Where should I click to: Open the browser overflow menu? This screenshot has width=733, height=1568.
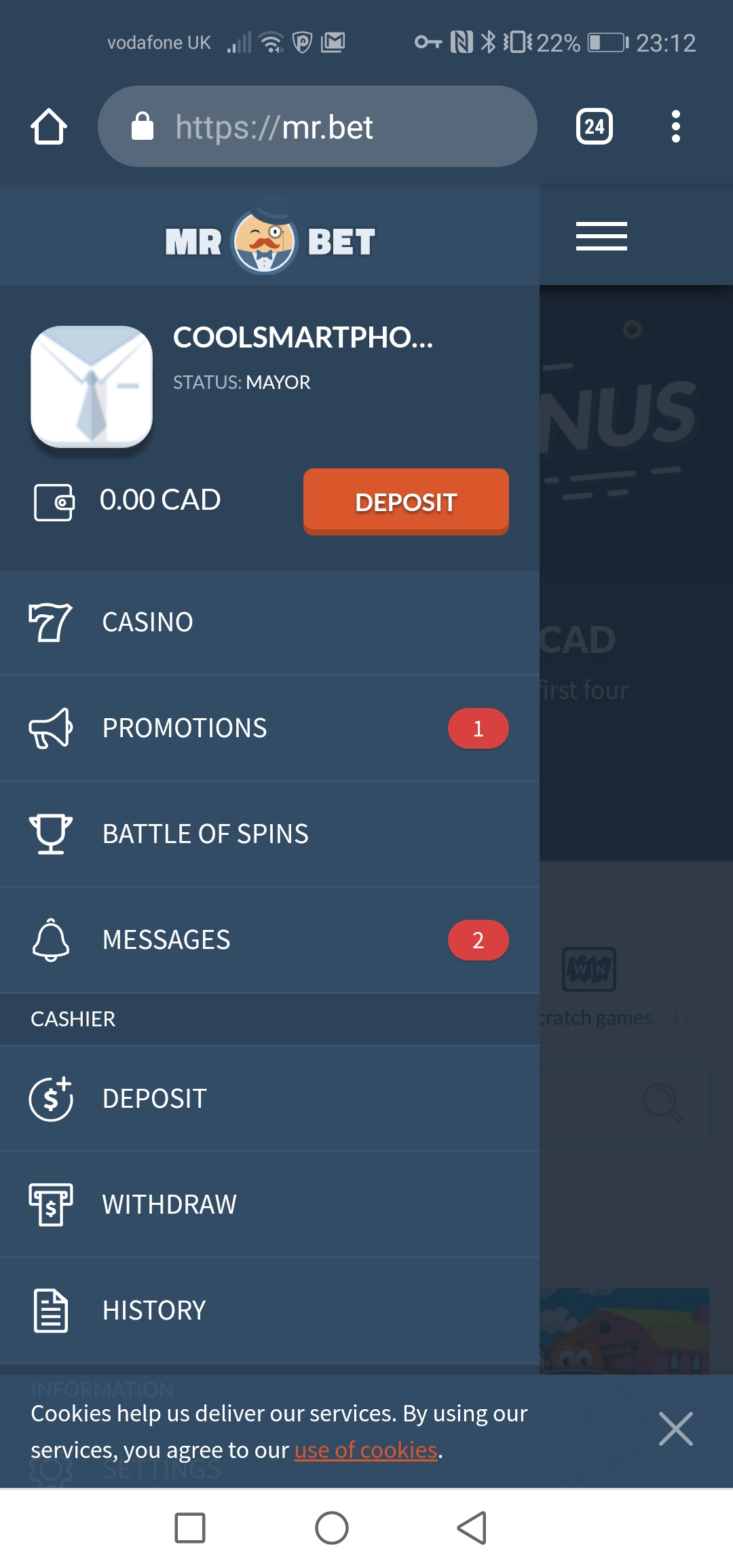(x=675, y=126)
